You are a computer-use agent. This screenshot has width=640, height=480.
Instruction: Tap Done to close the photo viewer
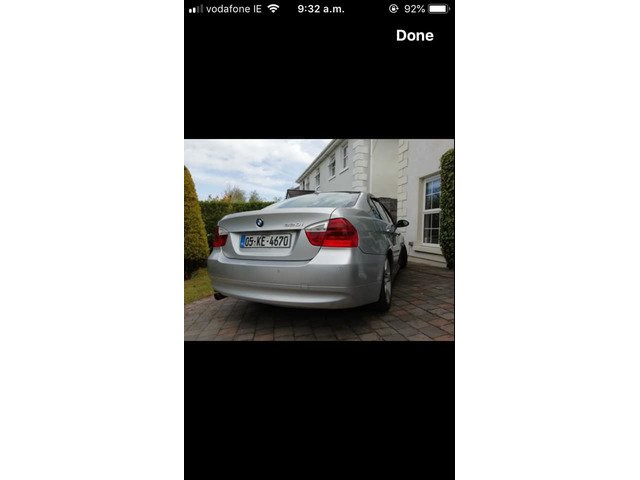(414, 35)
